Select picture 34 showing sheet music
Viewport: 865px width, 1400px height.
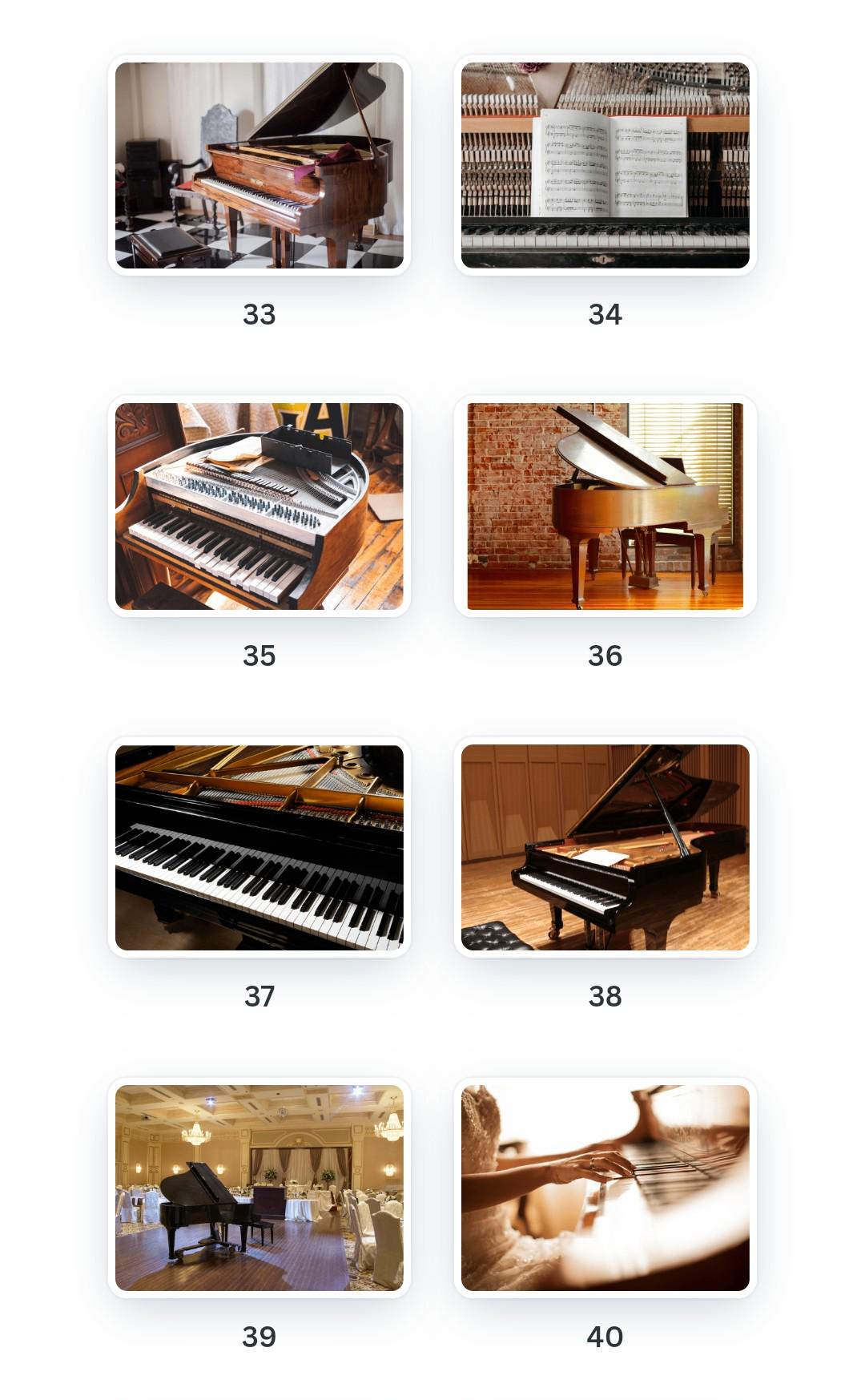(x=605, y=165)
